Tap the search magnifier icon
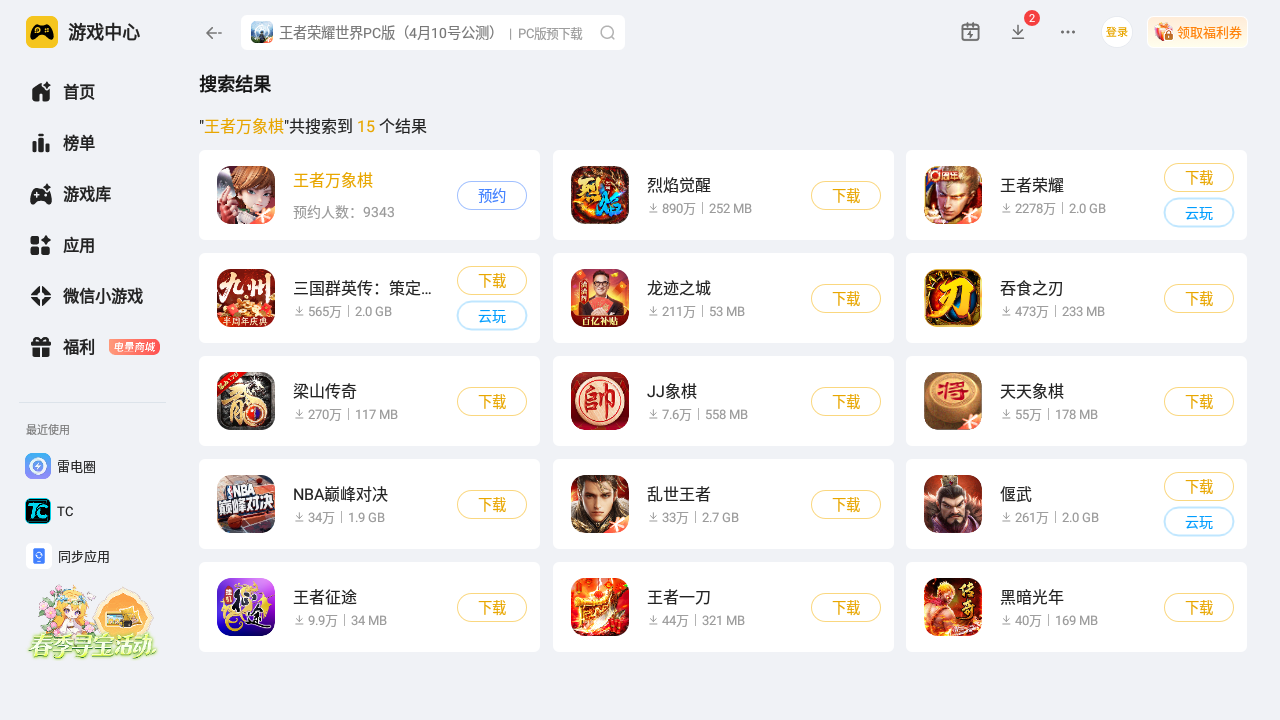The image size is (1280, 720). pyautogui.click(x=607, y=33)
